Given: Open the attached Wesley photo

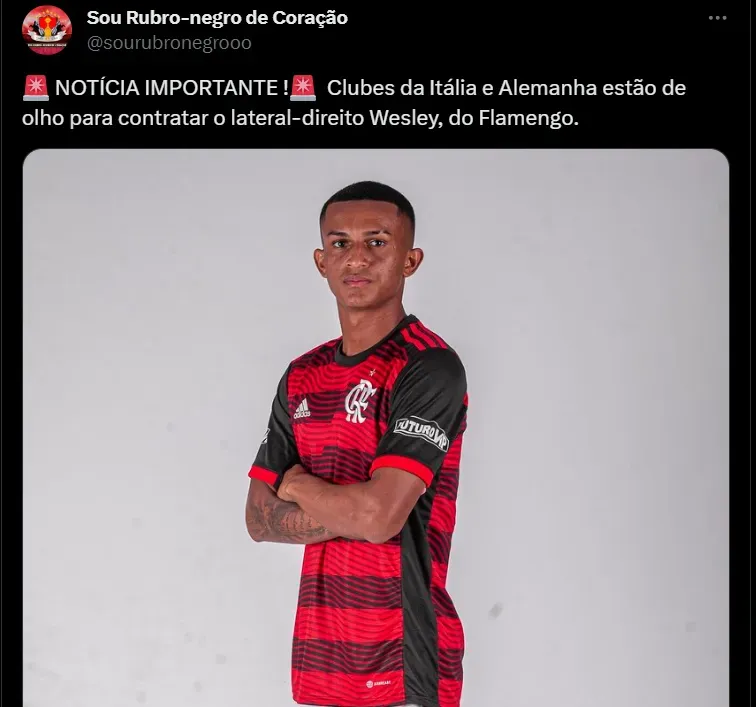Looking at the screenshot, I should 375,430.
